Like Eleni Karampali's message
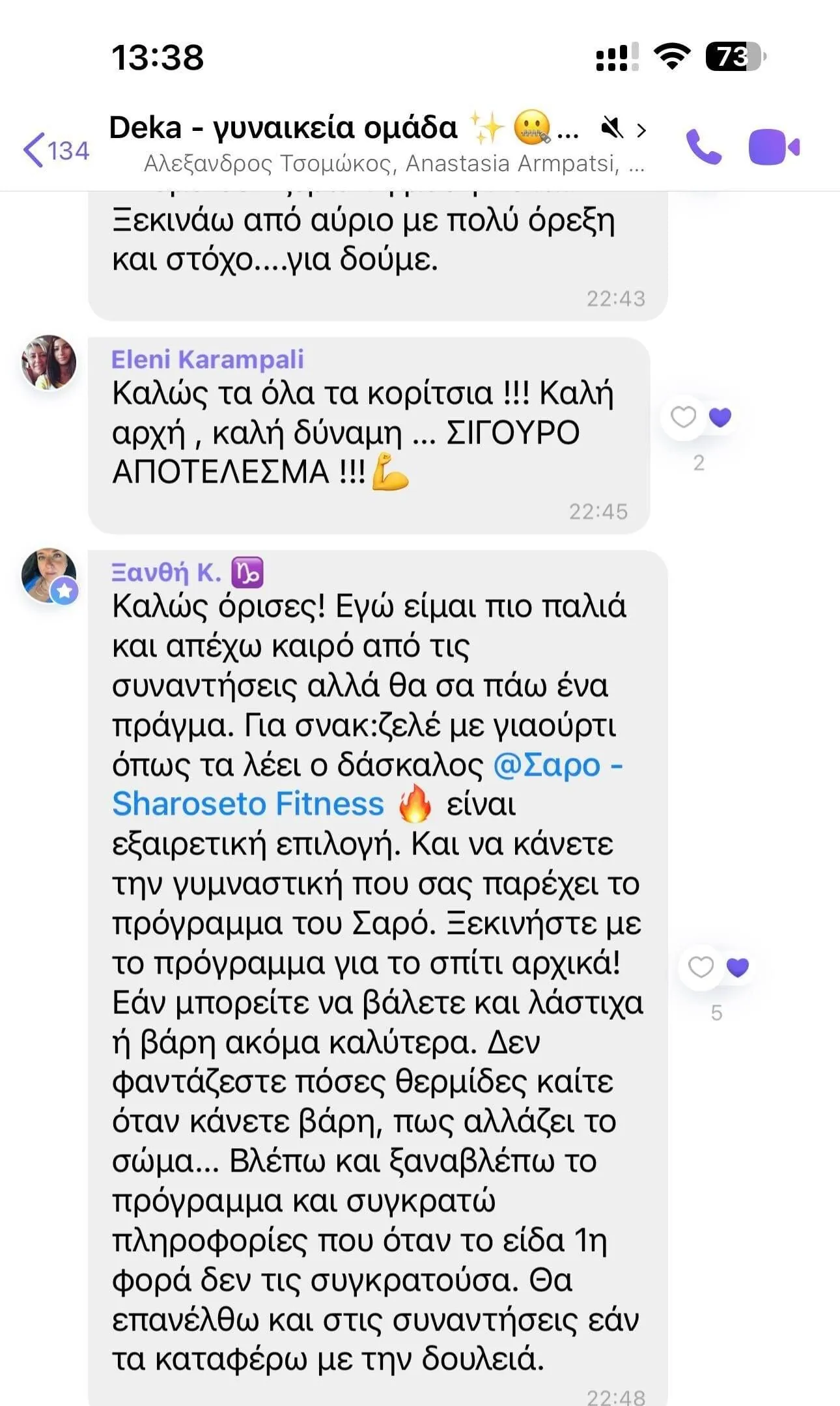 (x=683, y=417)
